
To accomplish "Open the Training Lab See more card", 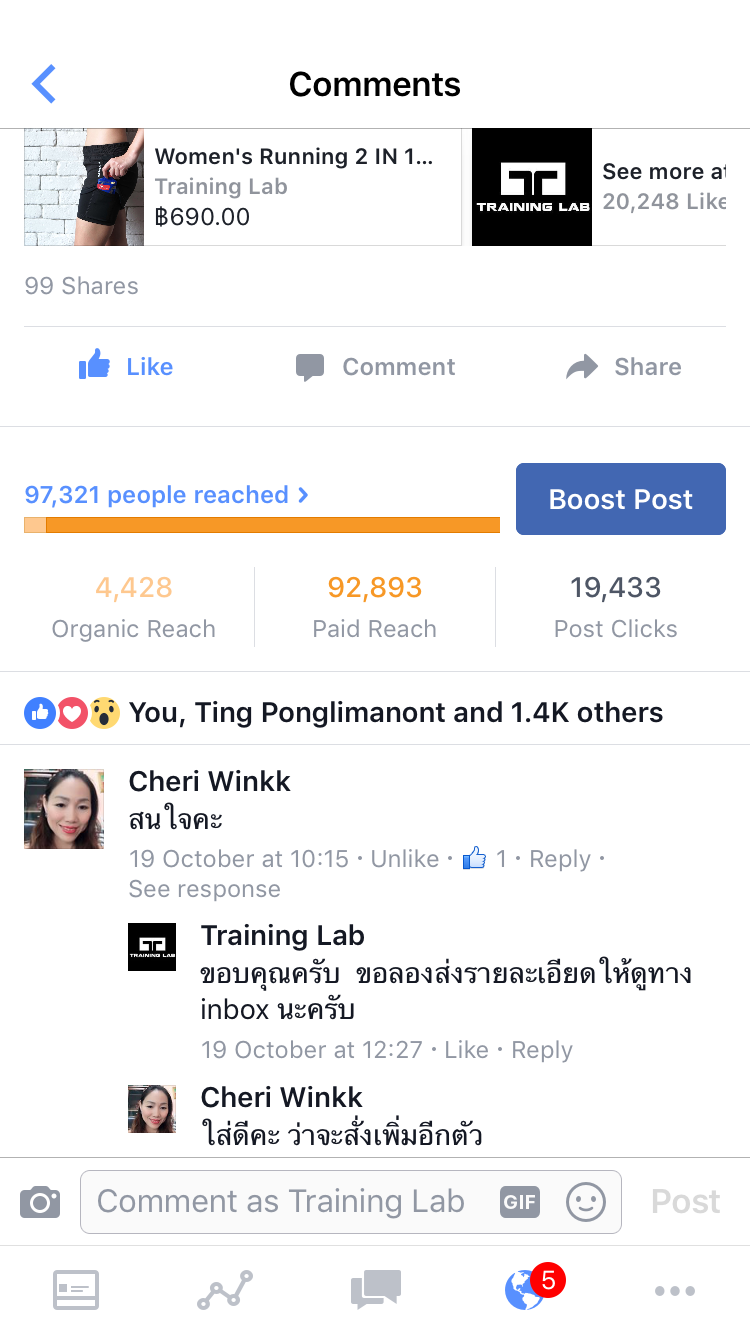I will click(599, 187).
